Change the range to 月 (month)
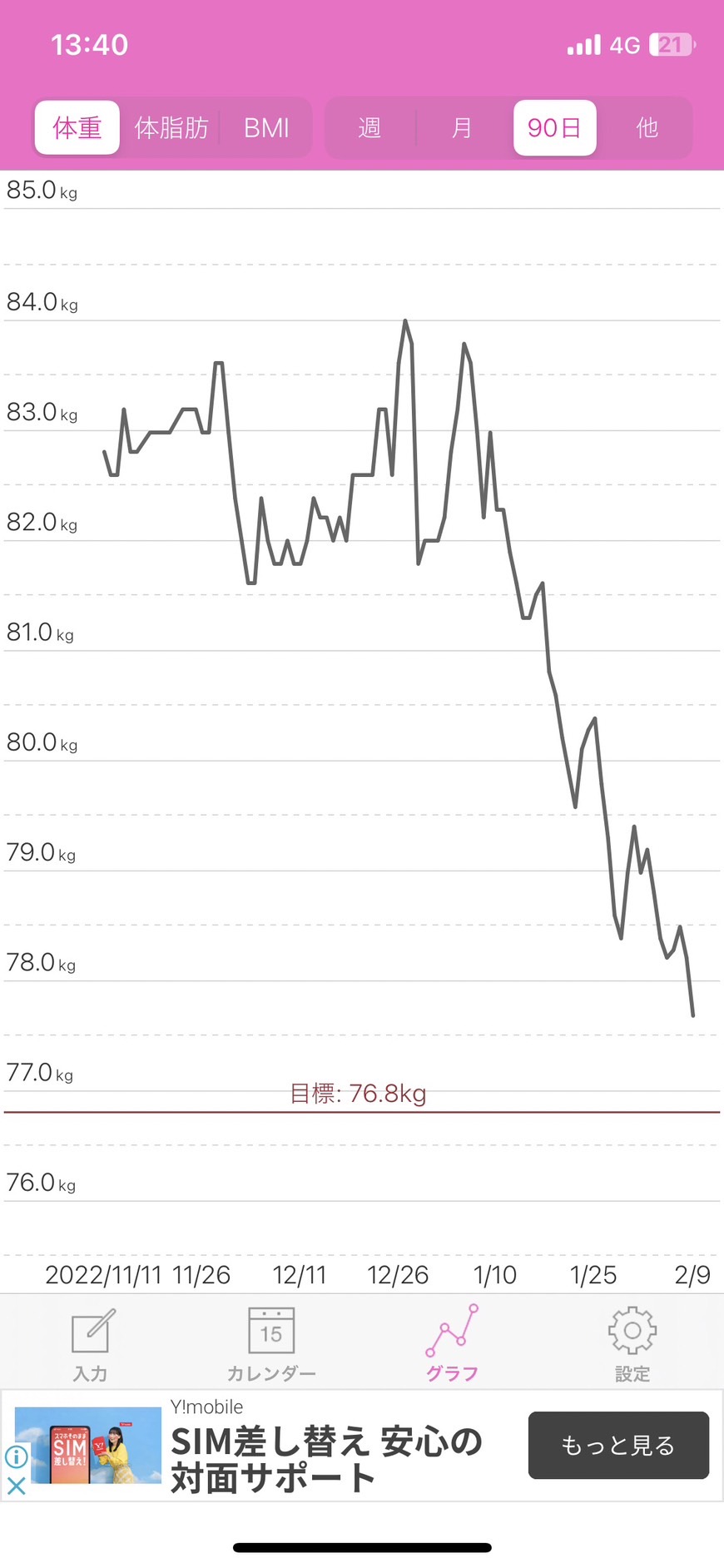 [x=462, y=127]
